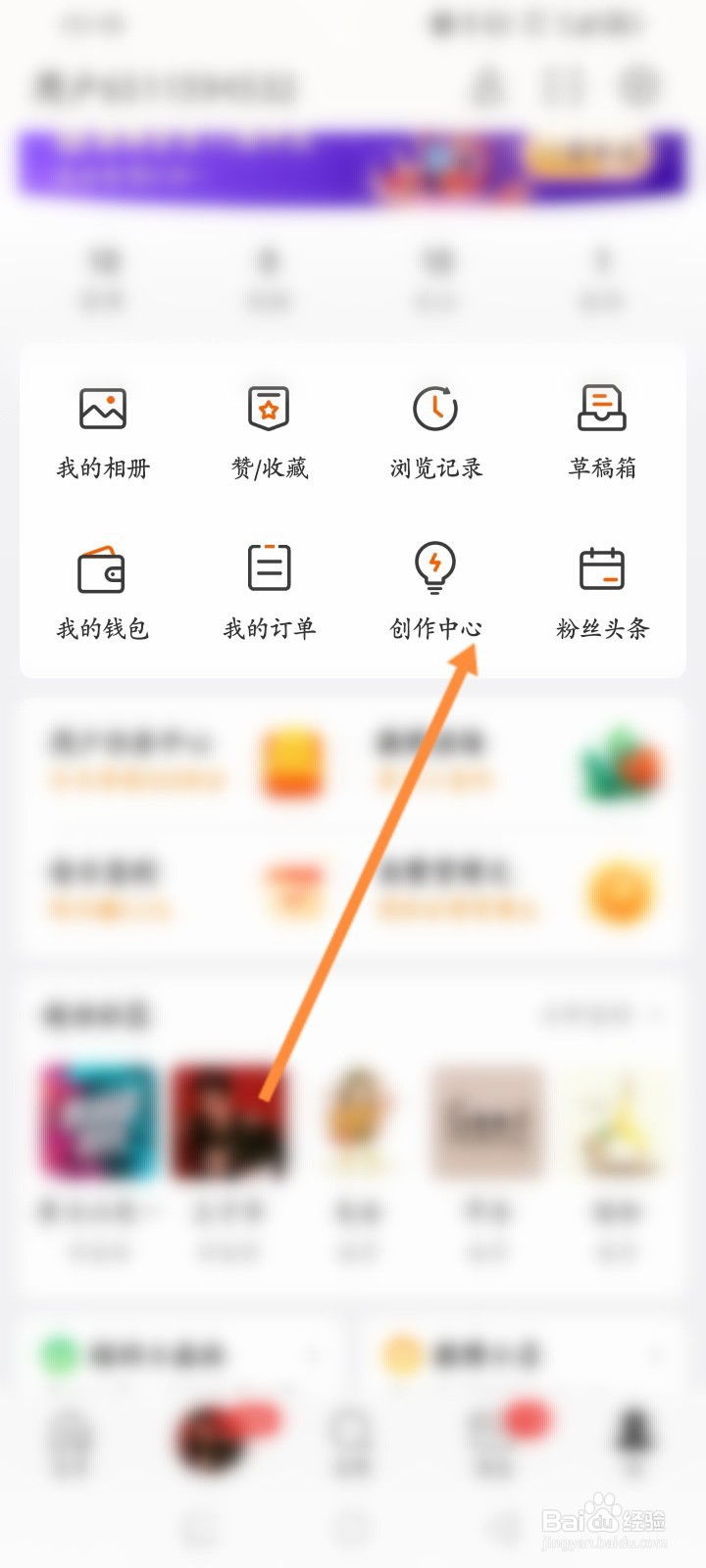This screenshot has height=1568, width=706.
Task: Open 粉丝头条 calendar icon
Action: point(602,568)
